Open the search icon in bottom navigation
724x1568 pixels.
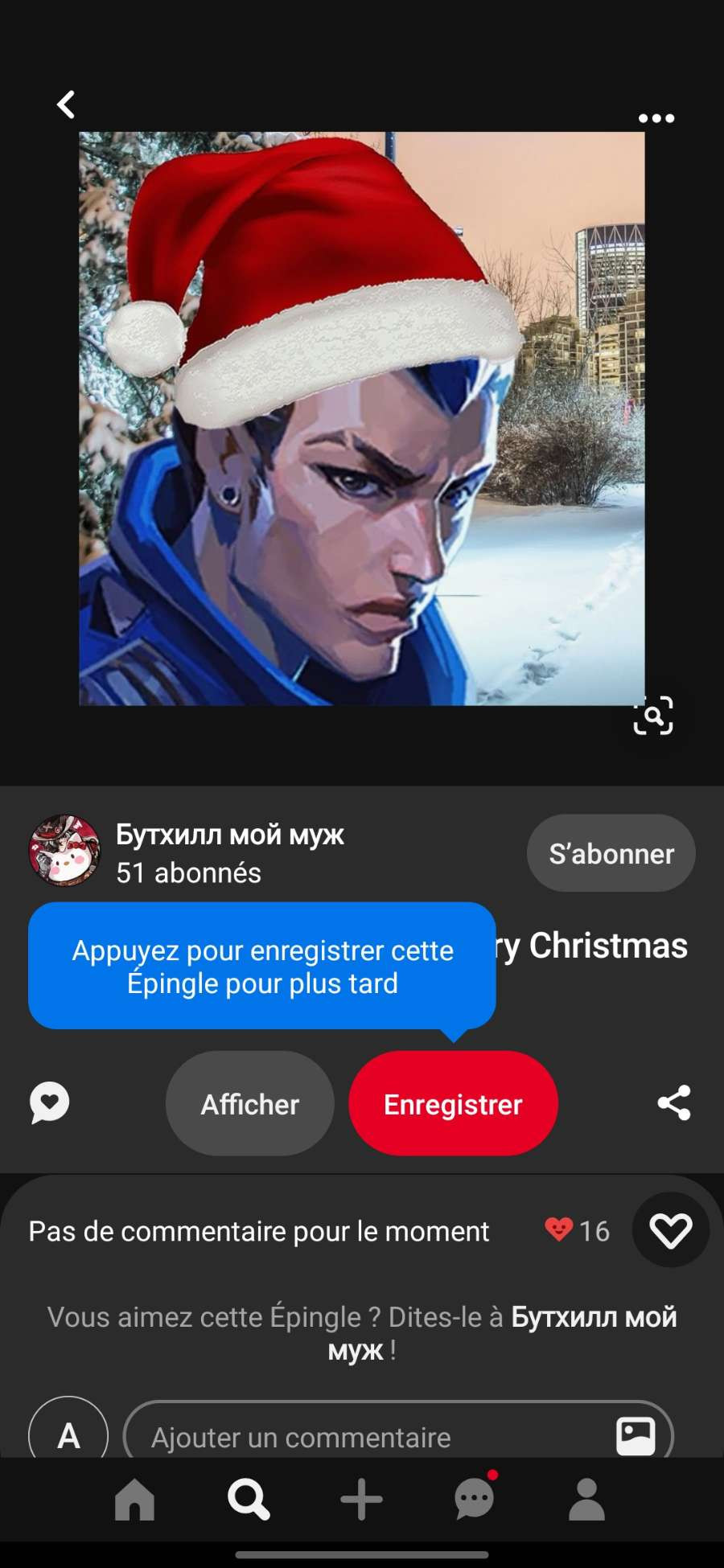(249, 1497)
